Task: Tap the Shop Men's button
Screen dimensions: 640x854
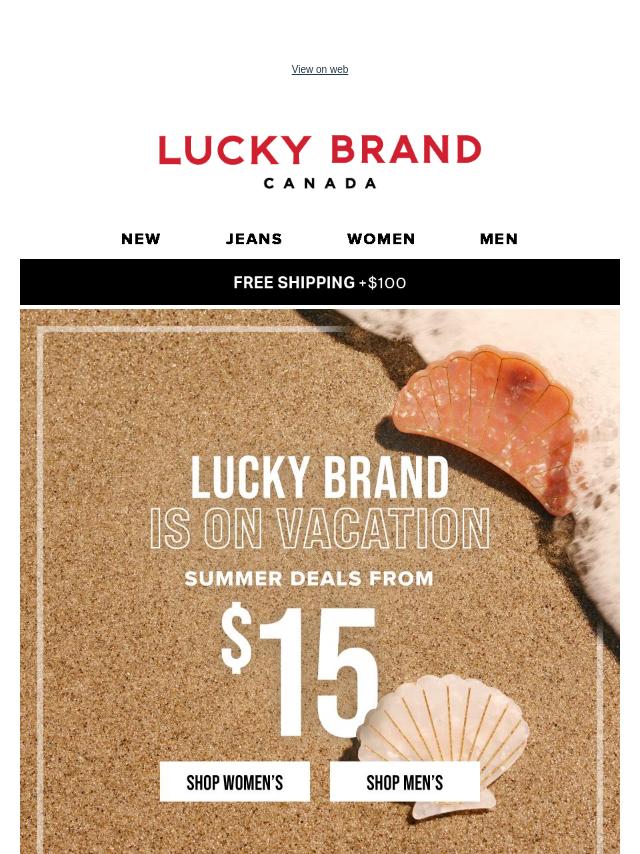Action: (405, 782)
